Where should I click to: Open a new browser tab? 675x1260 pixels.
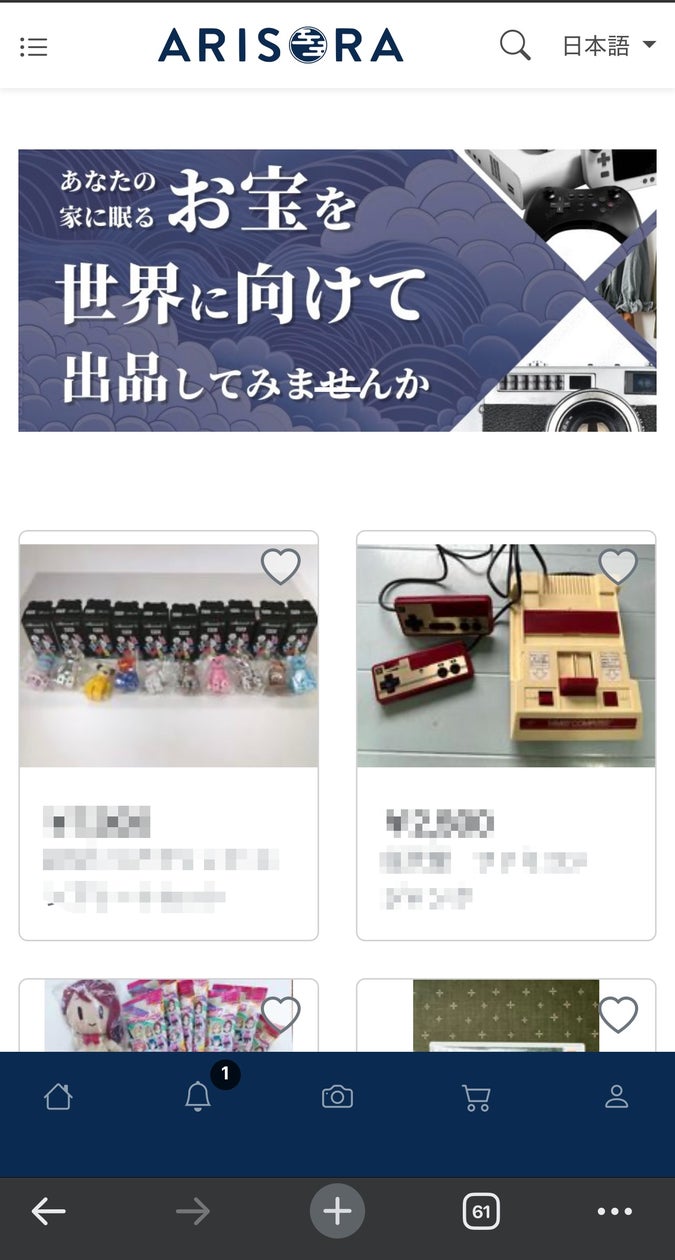point(337,1212)
